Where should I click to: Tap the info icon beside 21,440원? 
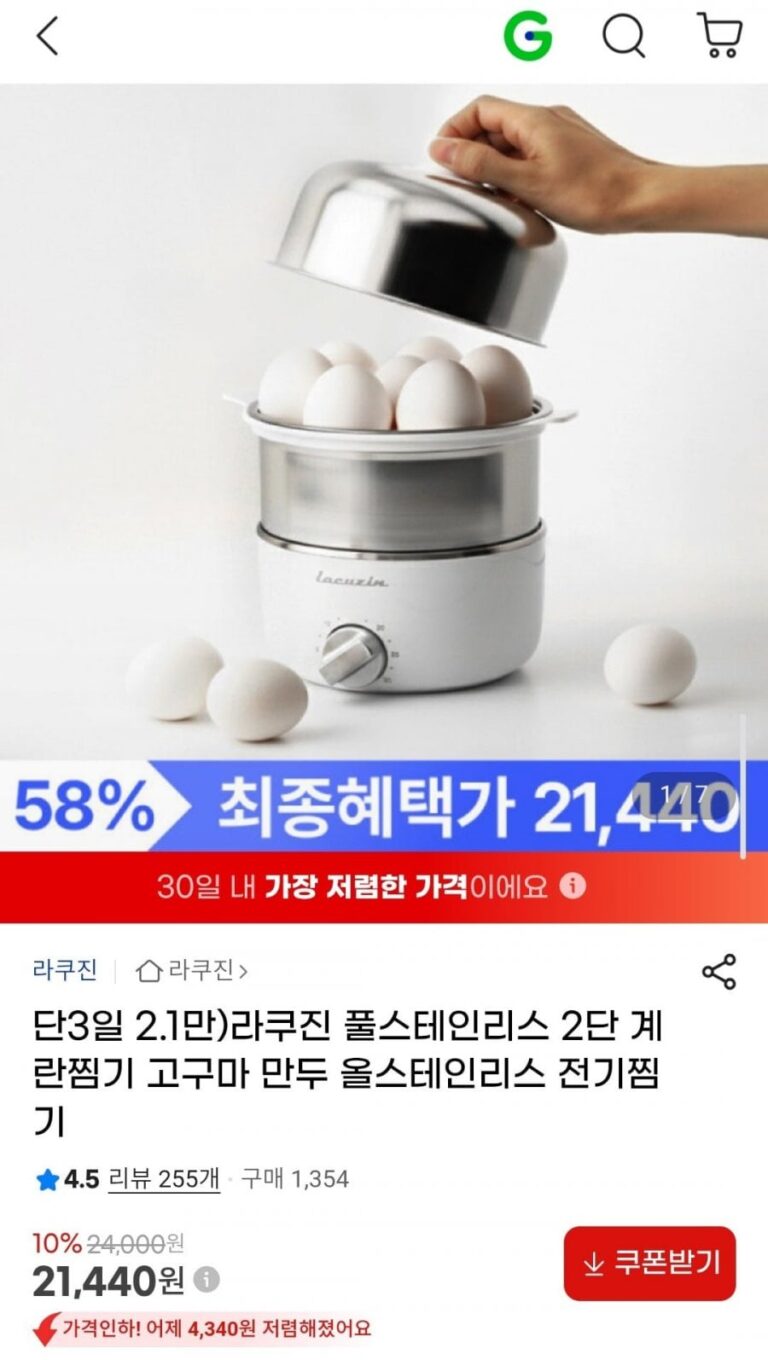(x=207, y=1279)
